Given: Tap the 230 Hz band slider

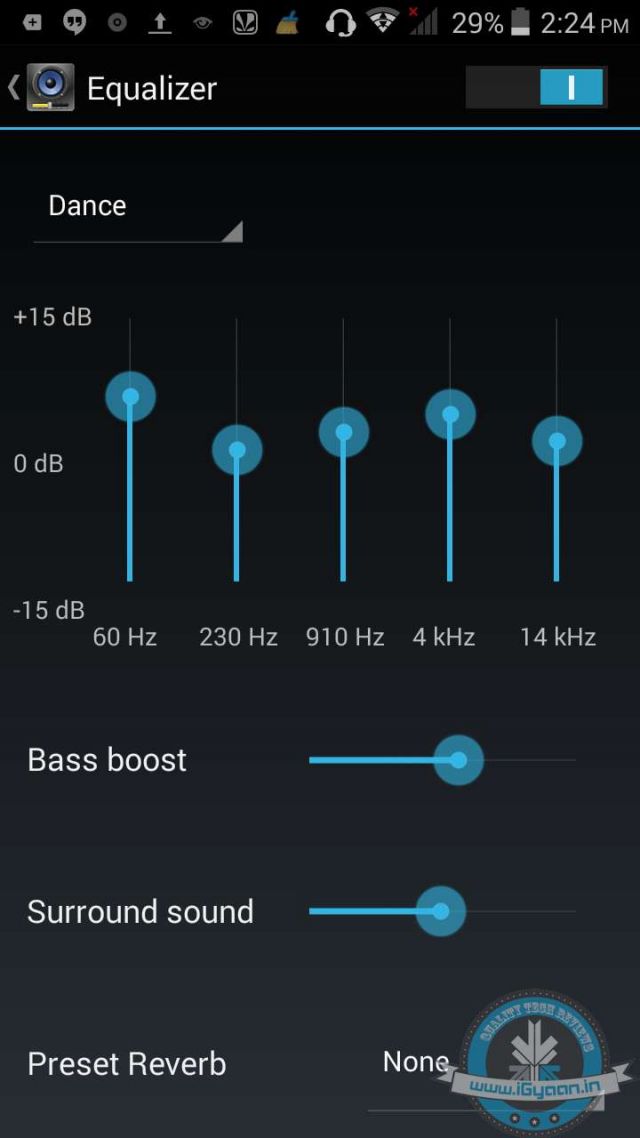Looking at the screenshot, I should (x=237, y=450).
